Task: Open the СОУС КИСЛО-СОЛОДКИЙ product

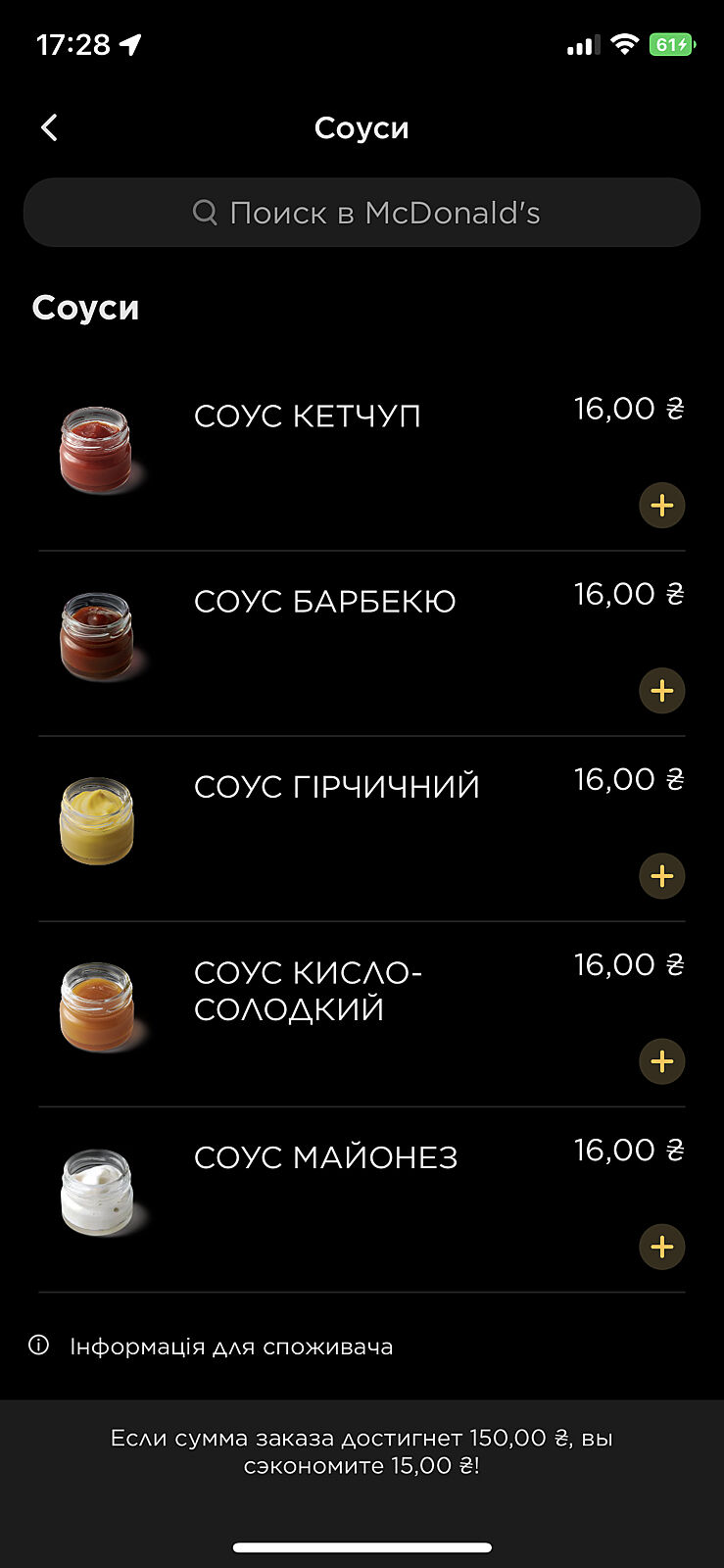Action: pyautogui.click(x=308, y=991)
